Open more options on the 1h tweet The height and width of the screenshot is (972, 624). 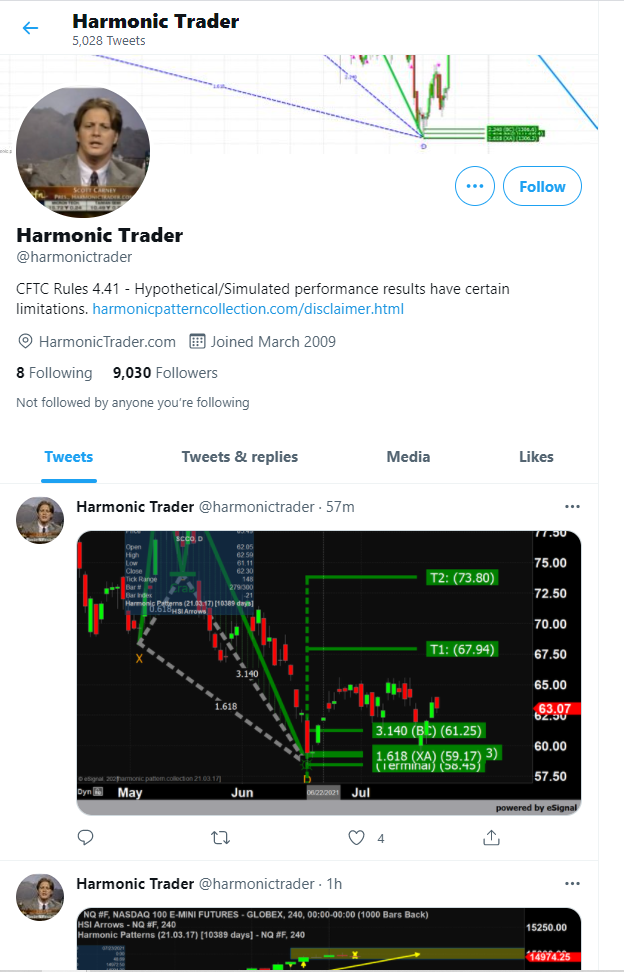click(572, 884)
